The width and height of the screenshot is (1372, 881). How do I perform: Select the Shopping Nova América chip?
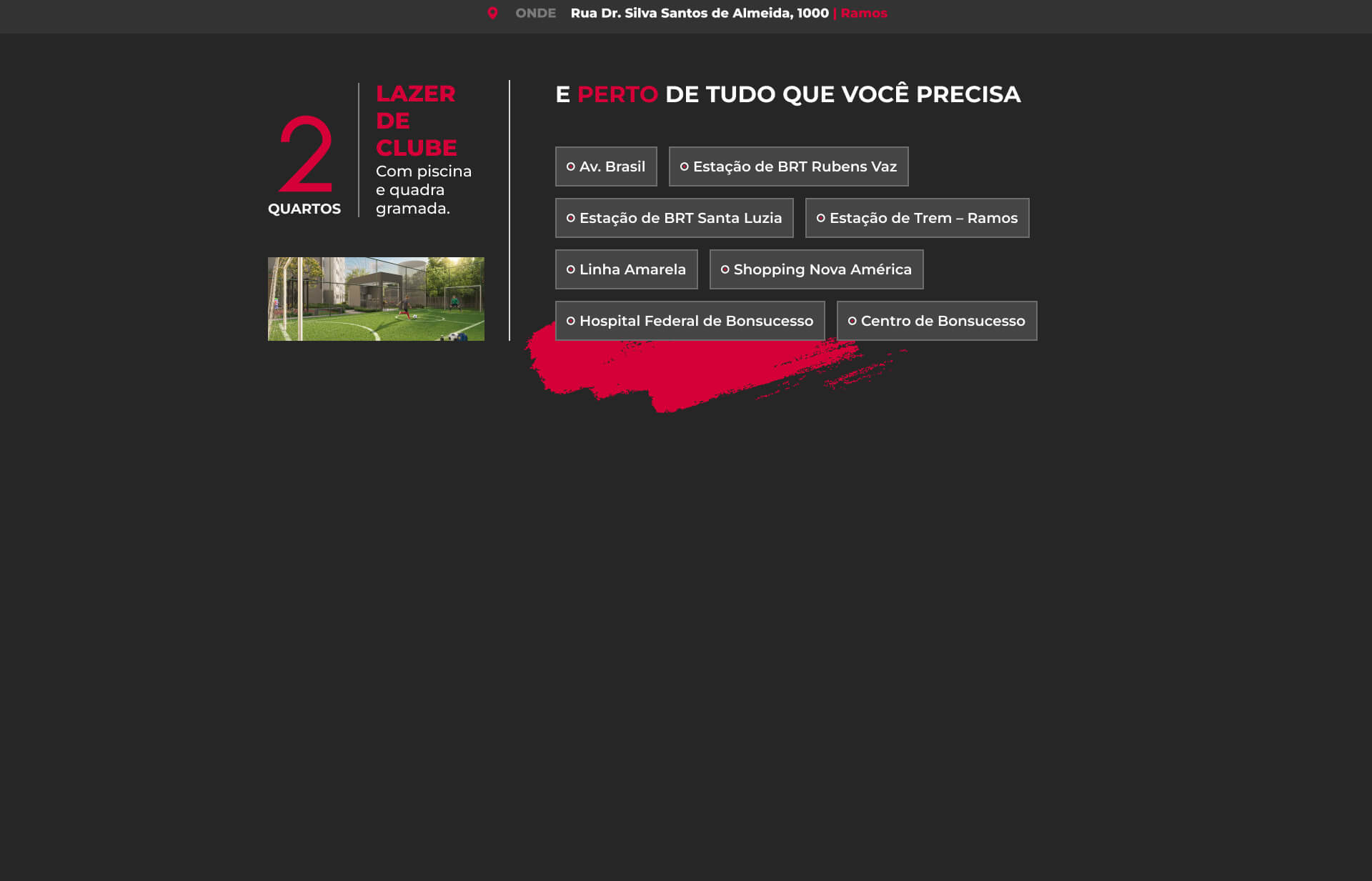[x=816, y=269]
